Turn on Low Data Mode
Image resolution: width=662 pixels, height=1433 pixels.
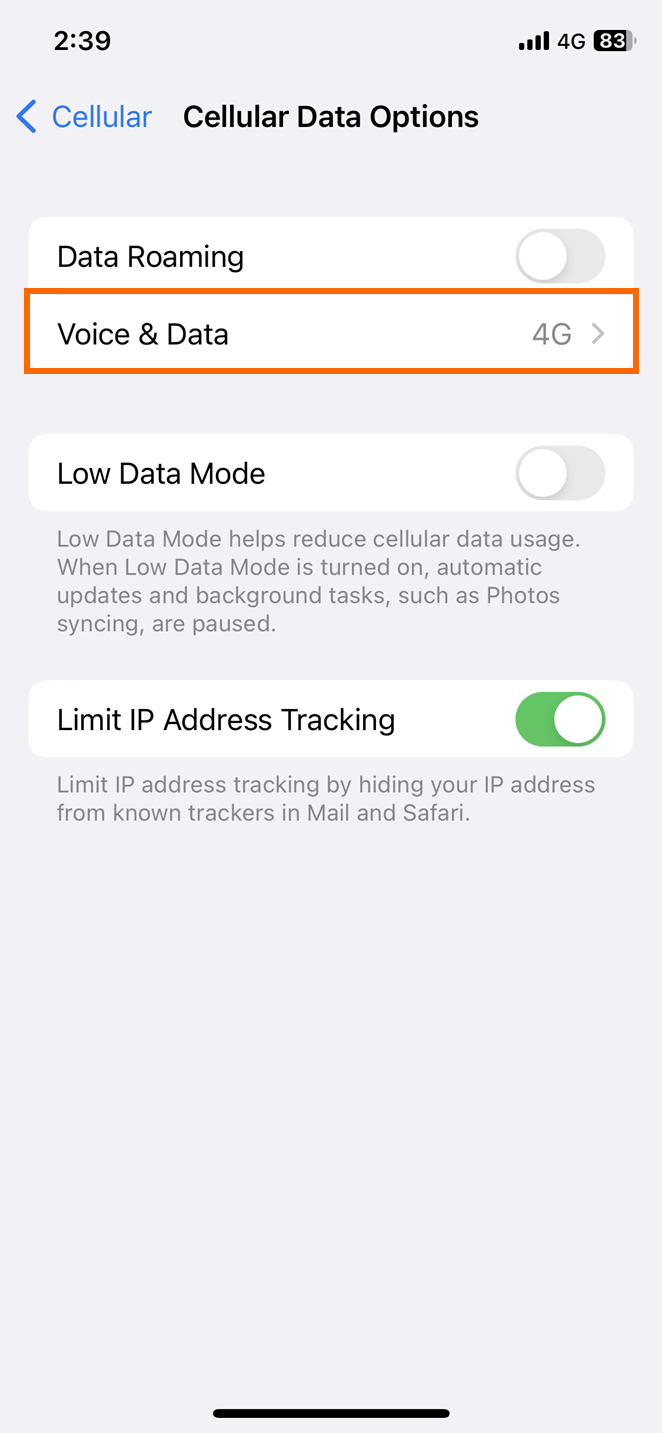(x=560, y=473)
